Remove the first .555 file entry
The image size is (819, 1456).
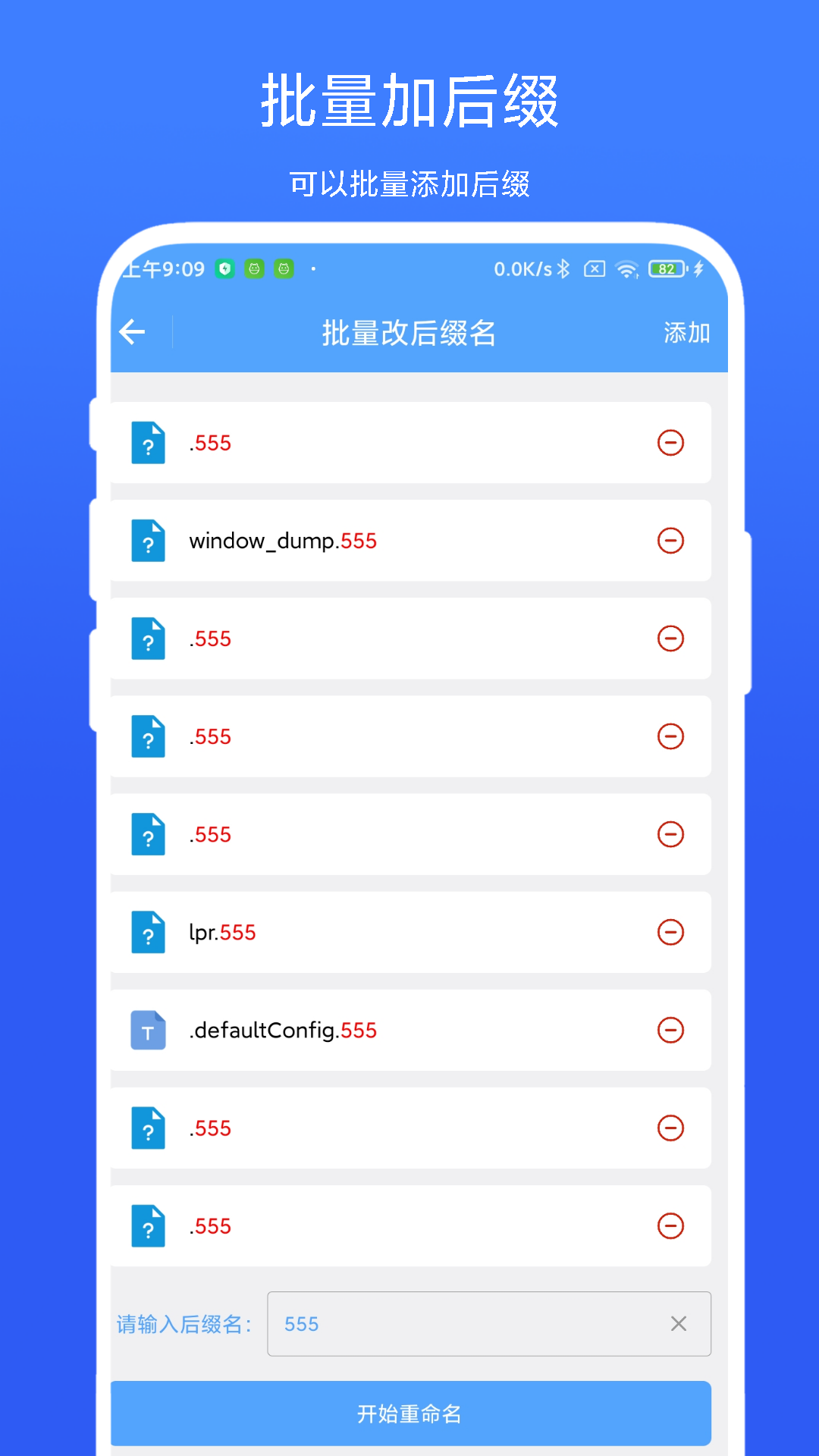pos(670,443)
